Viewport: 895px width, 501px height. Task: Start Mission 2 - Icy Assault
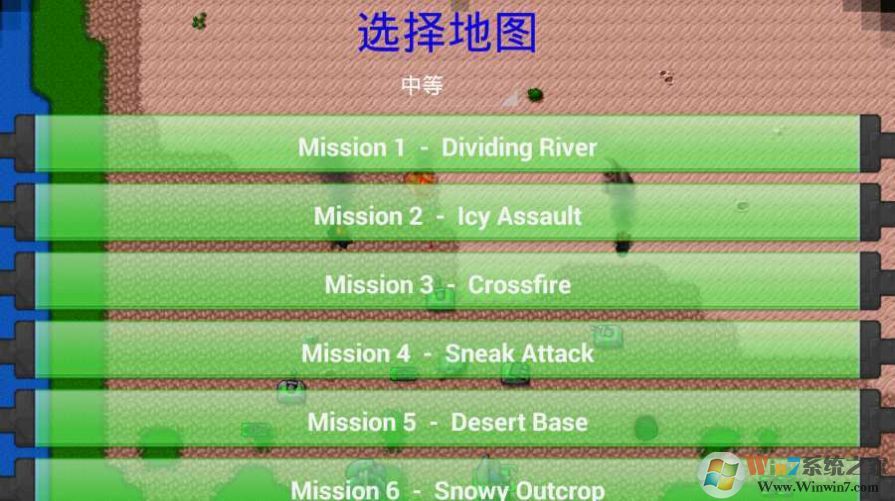click(x=447, y=215)
